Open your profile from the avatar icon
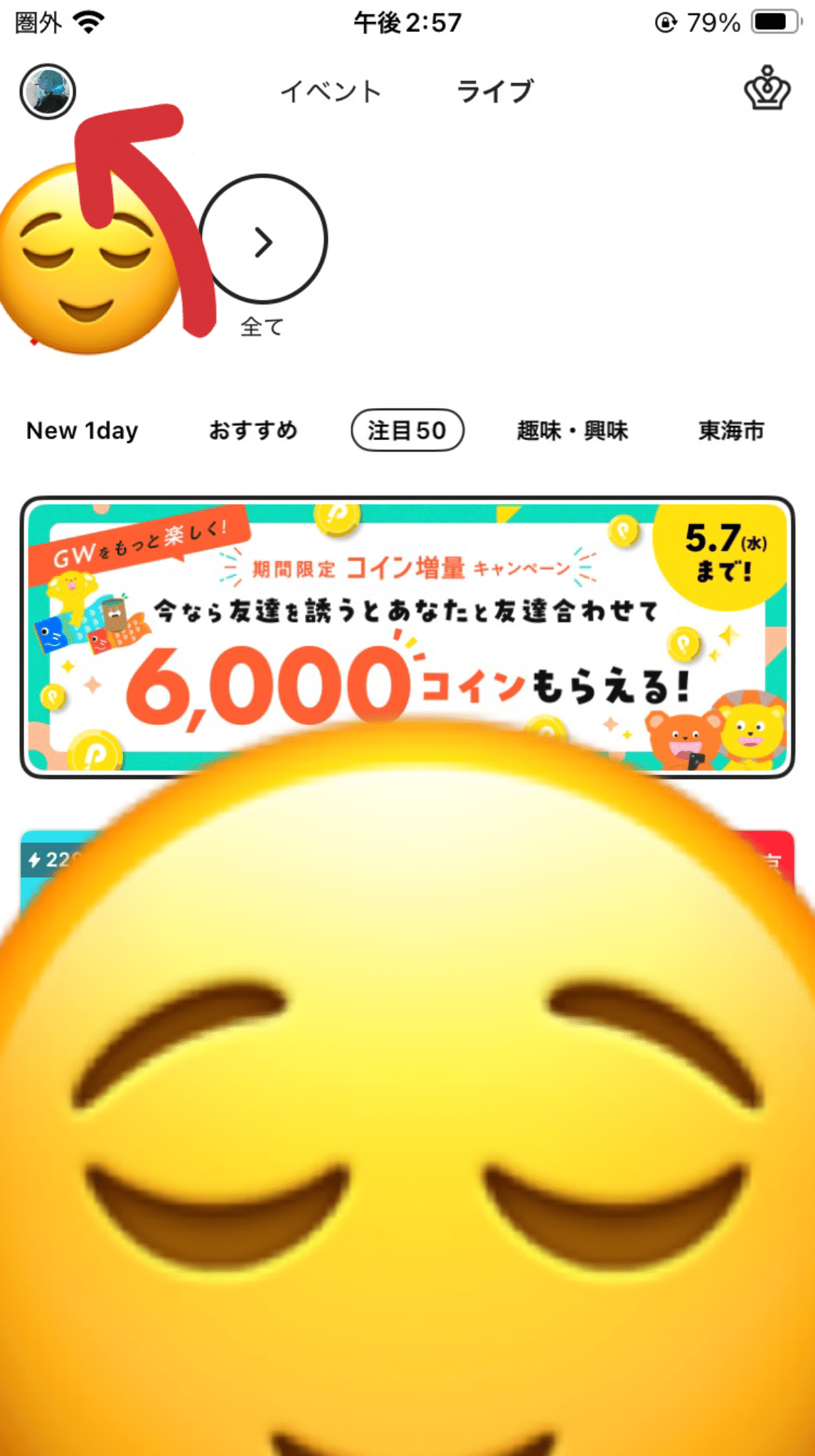Screen dimensions: 815x1456 pyautogui.click(x=47, y=91)
